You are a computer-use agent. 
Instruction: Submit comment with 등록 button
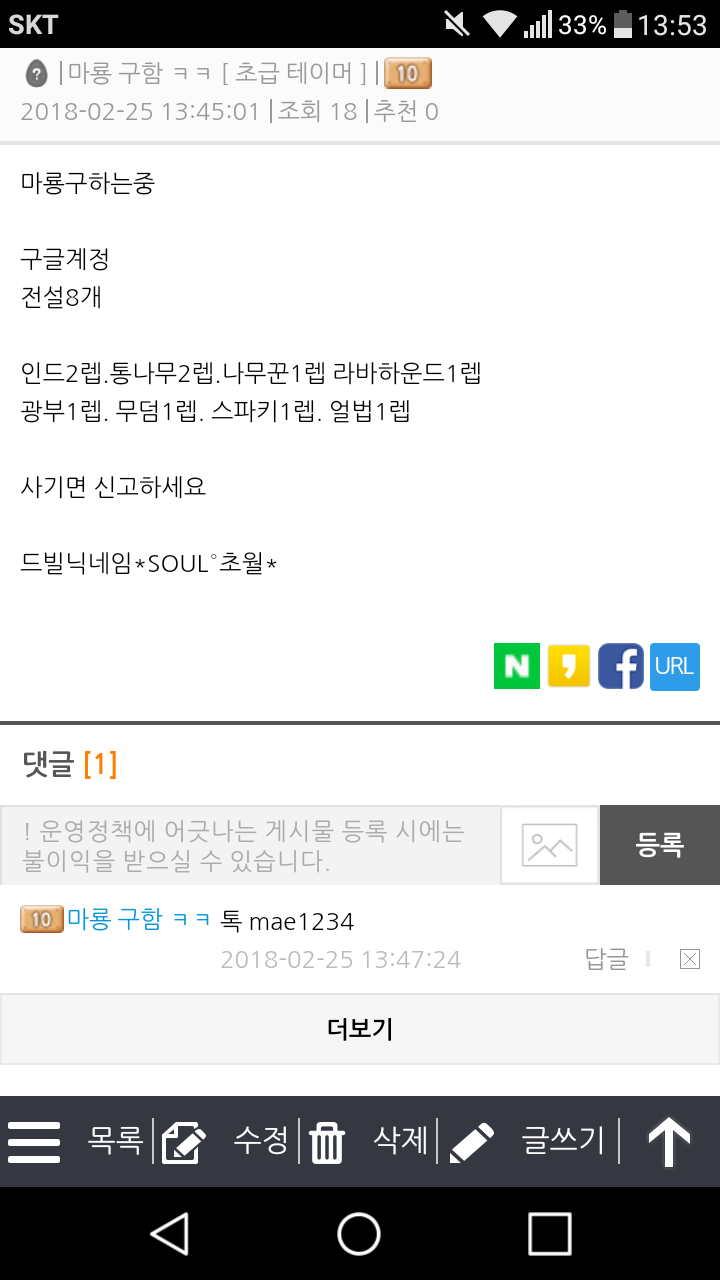659,845
